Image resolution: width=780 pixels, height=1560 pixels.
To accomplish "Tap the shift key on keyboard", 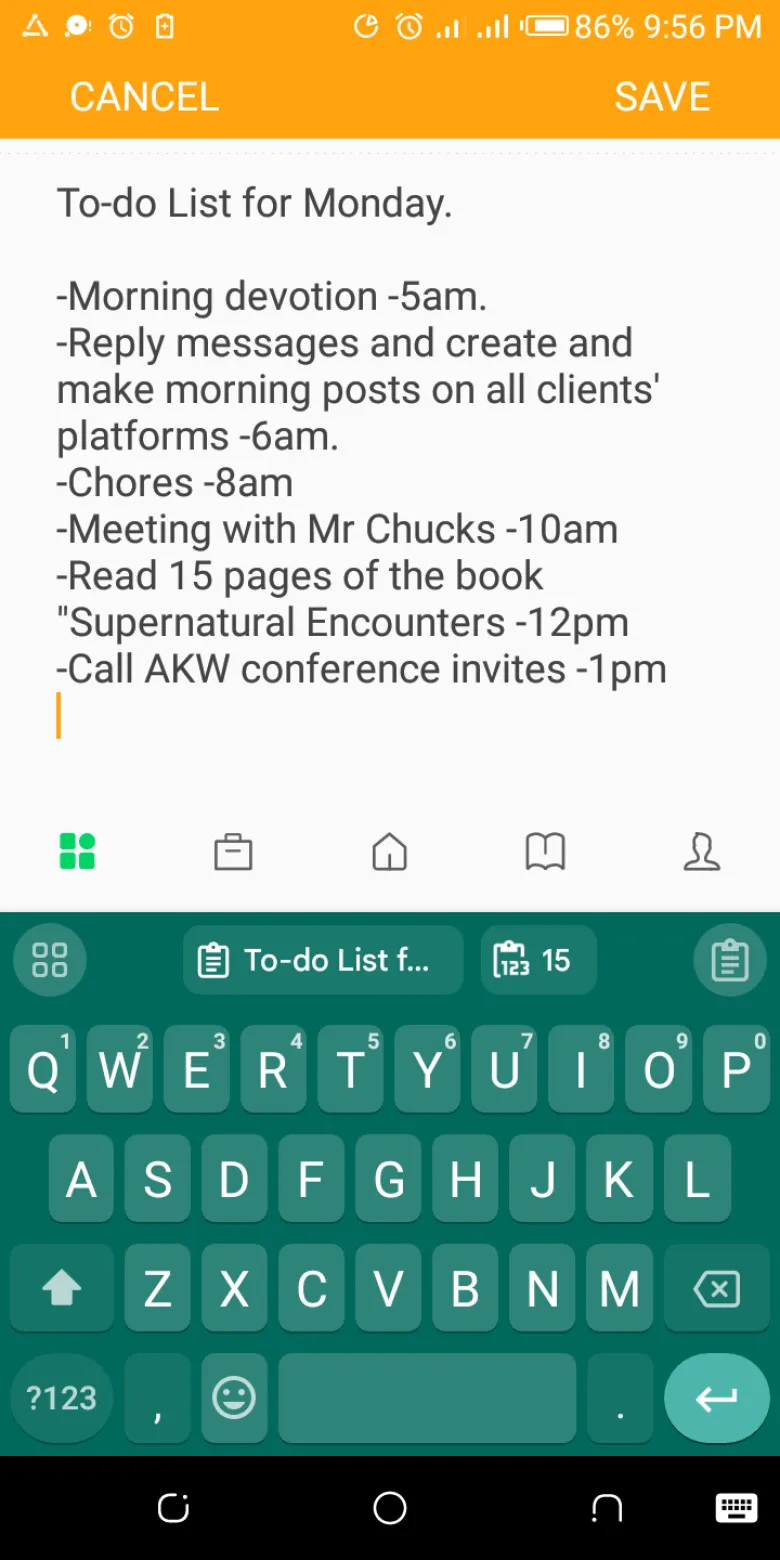I will pos(62,1290).
